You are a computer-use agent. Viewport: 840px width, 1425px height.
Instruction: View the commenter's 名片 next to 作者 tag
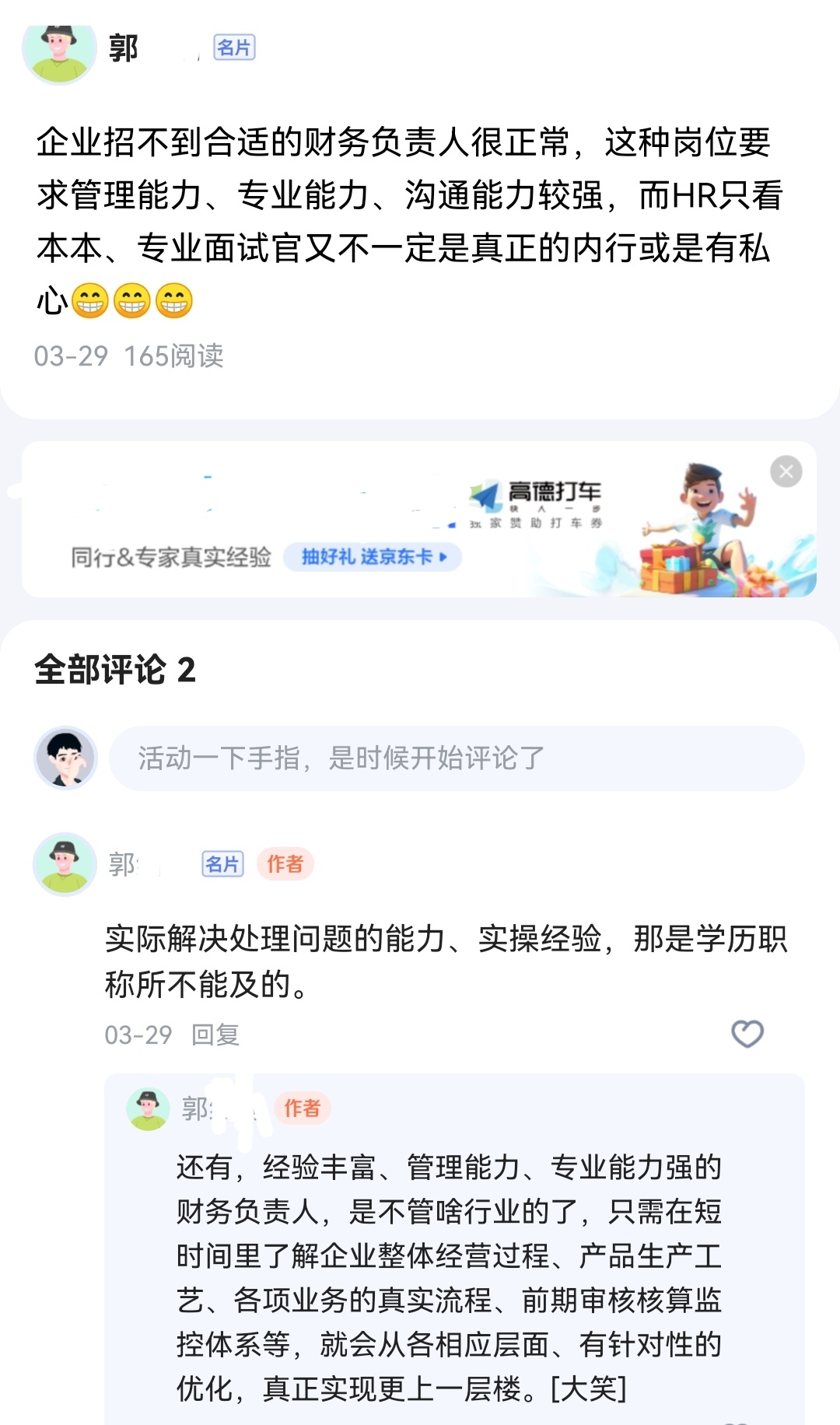pos(222,864)
